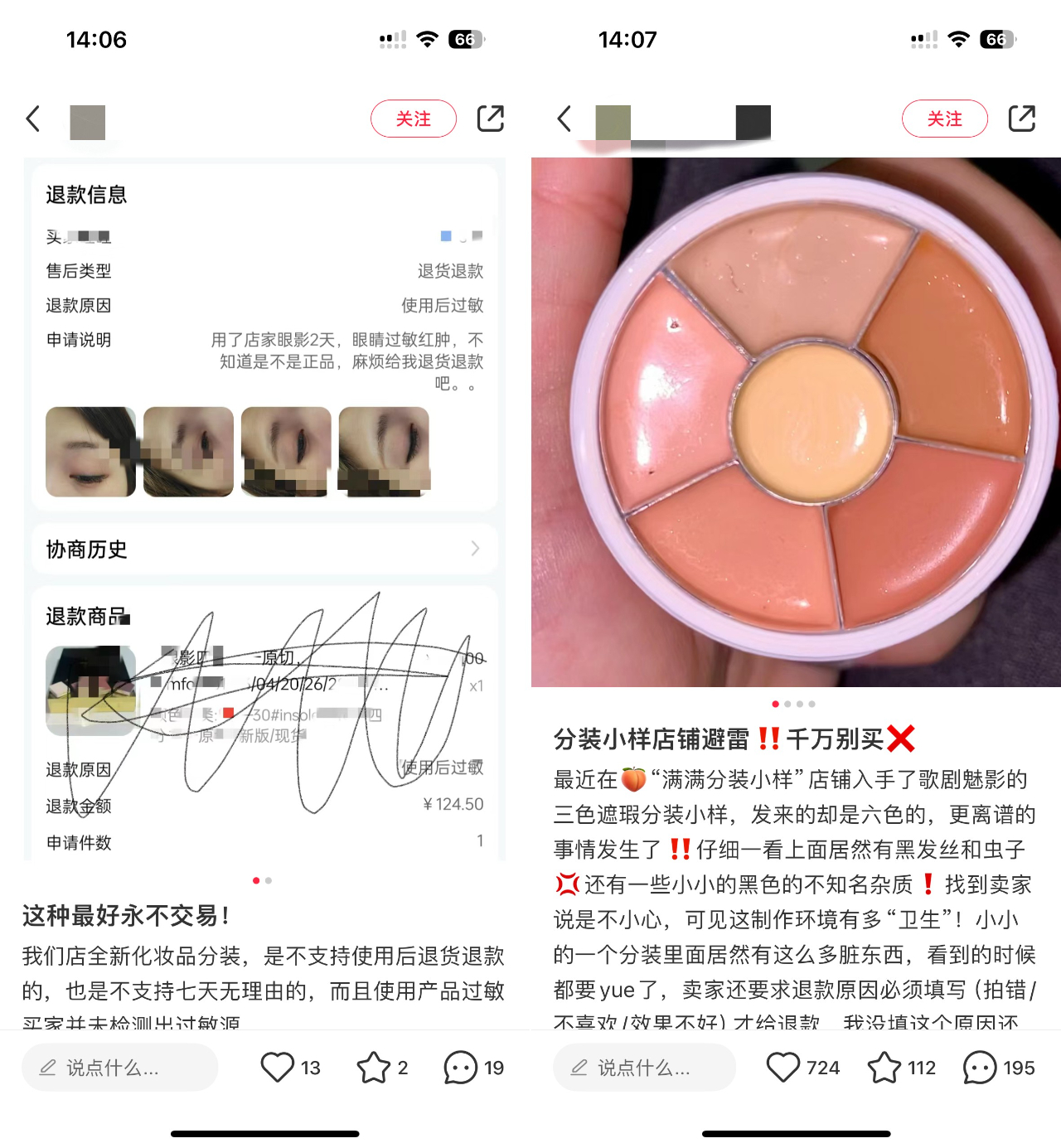Screen dimensions: 1061x1148
Task: Follow the author of 分装小样店铺避雷 post
Action: pyautogui.click(x=944, y=119)
